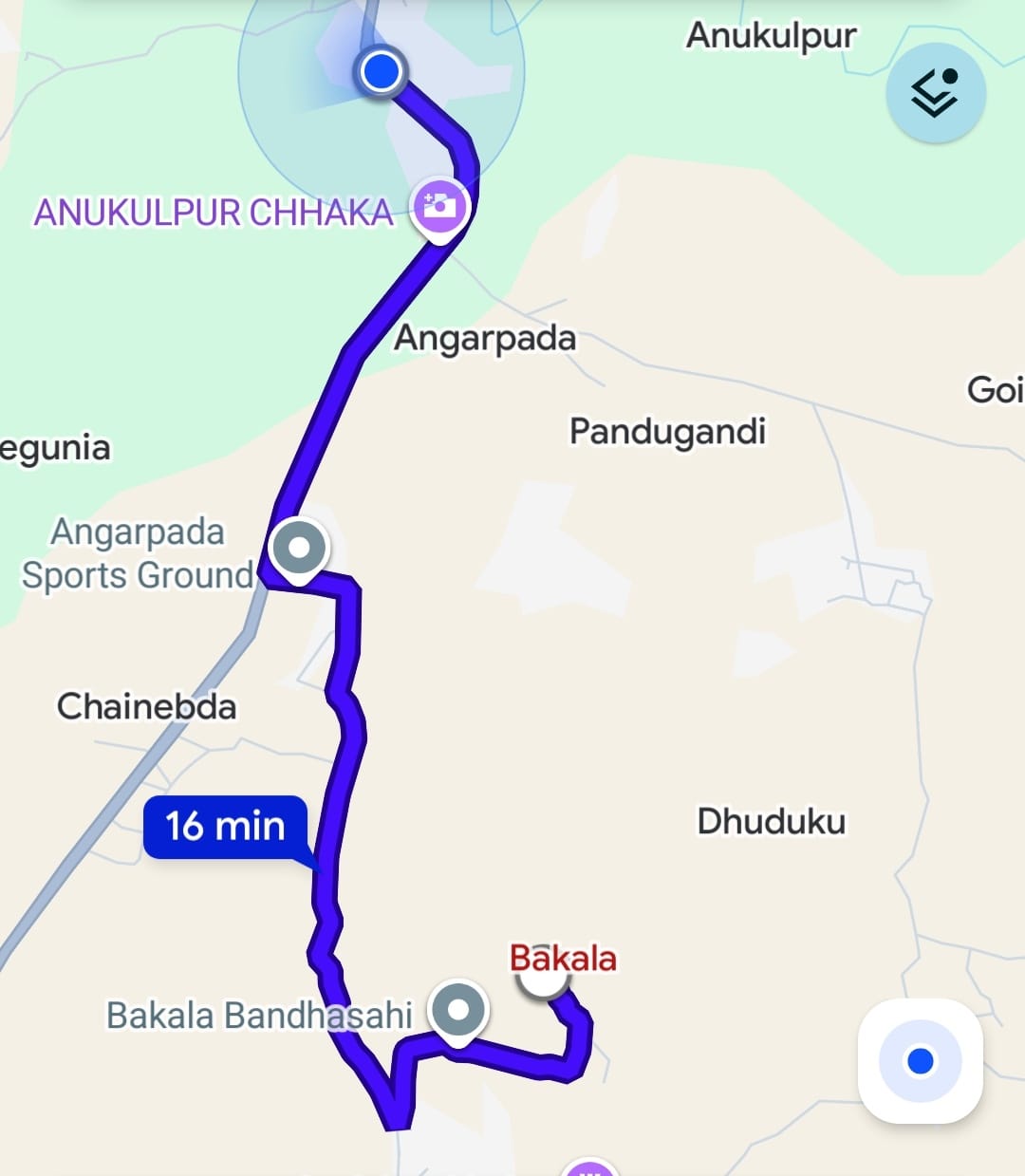
Task: Select the Anukulpur Chhaka place marker
Action: (x=439, y=206)
